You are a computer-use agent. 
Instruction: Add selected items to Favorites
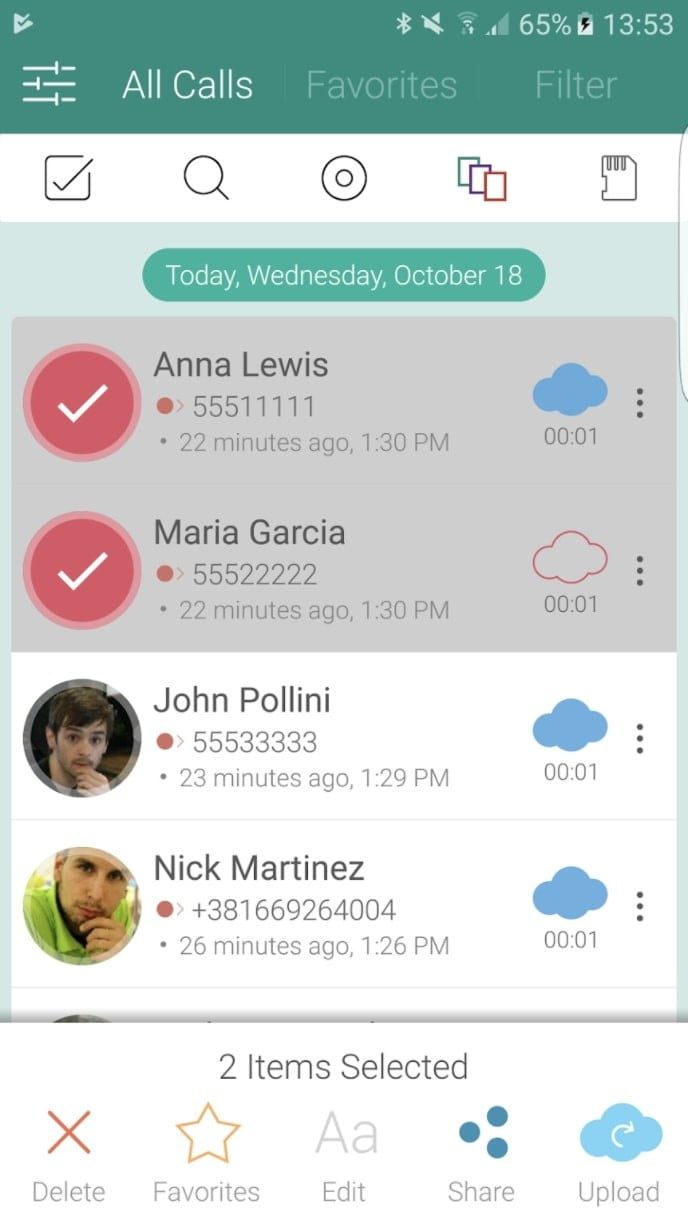click(x=207, y=1153)
